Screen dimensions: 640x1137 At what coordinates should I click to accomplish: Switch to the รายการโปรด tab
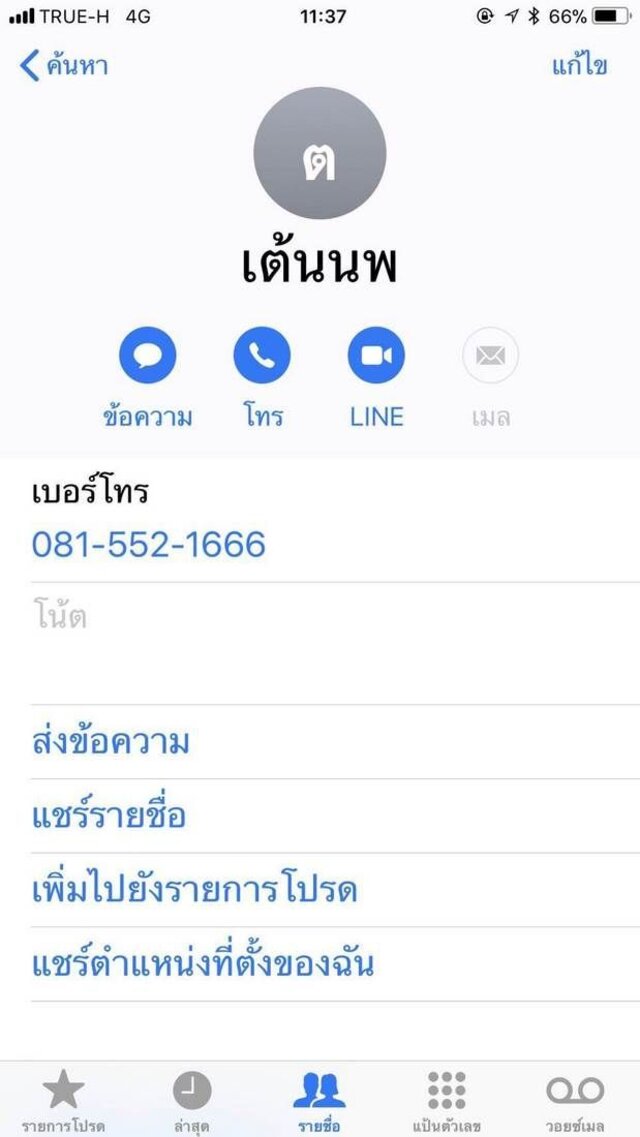pyautogui.click(x=63, y=1101)
